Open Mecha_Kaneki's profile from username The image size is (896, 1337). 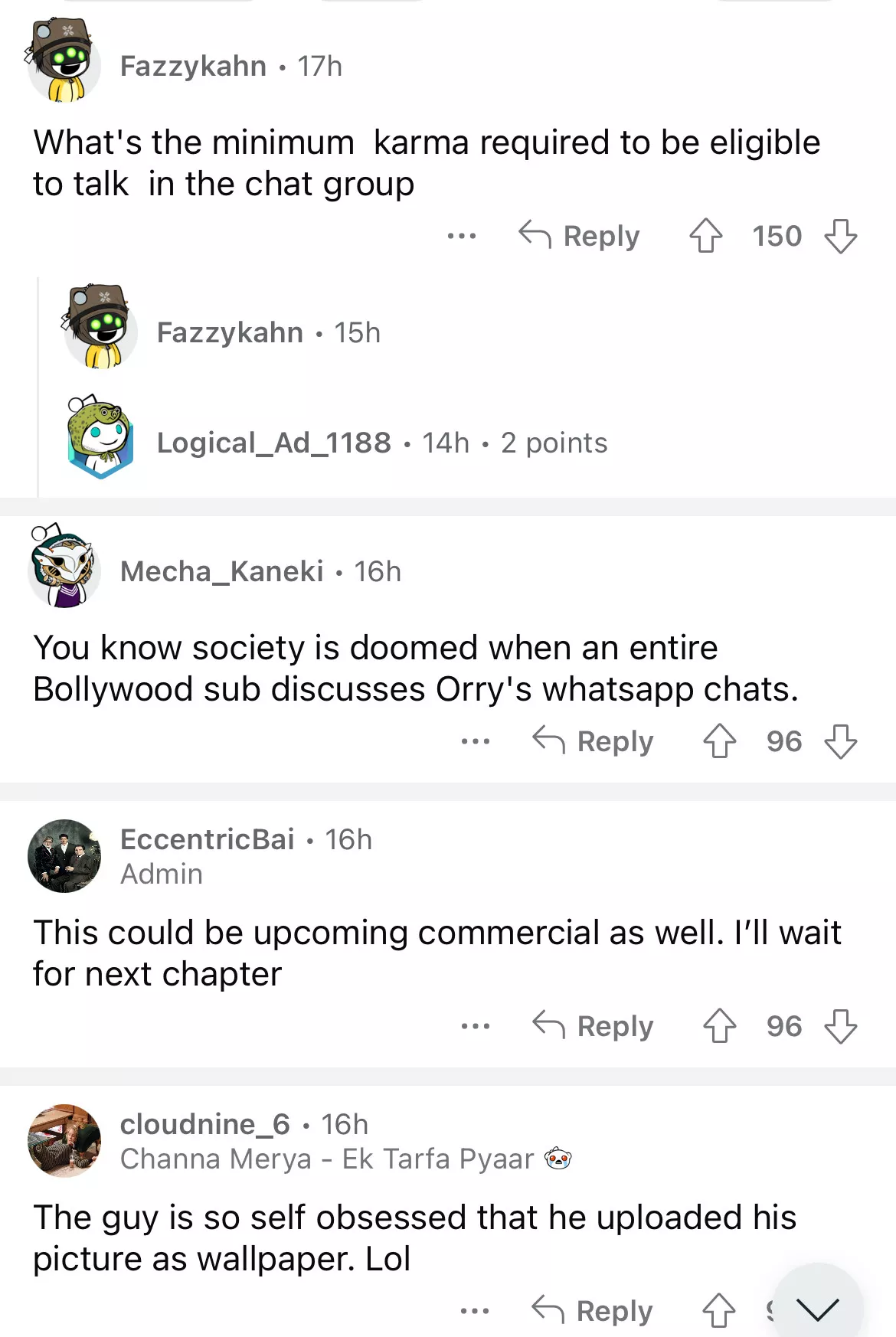point(222,571)
